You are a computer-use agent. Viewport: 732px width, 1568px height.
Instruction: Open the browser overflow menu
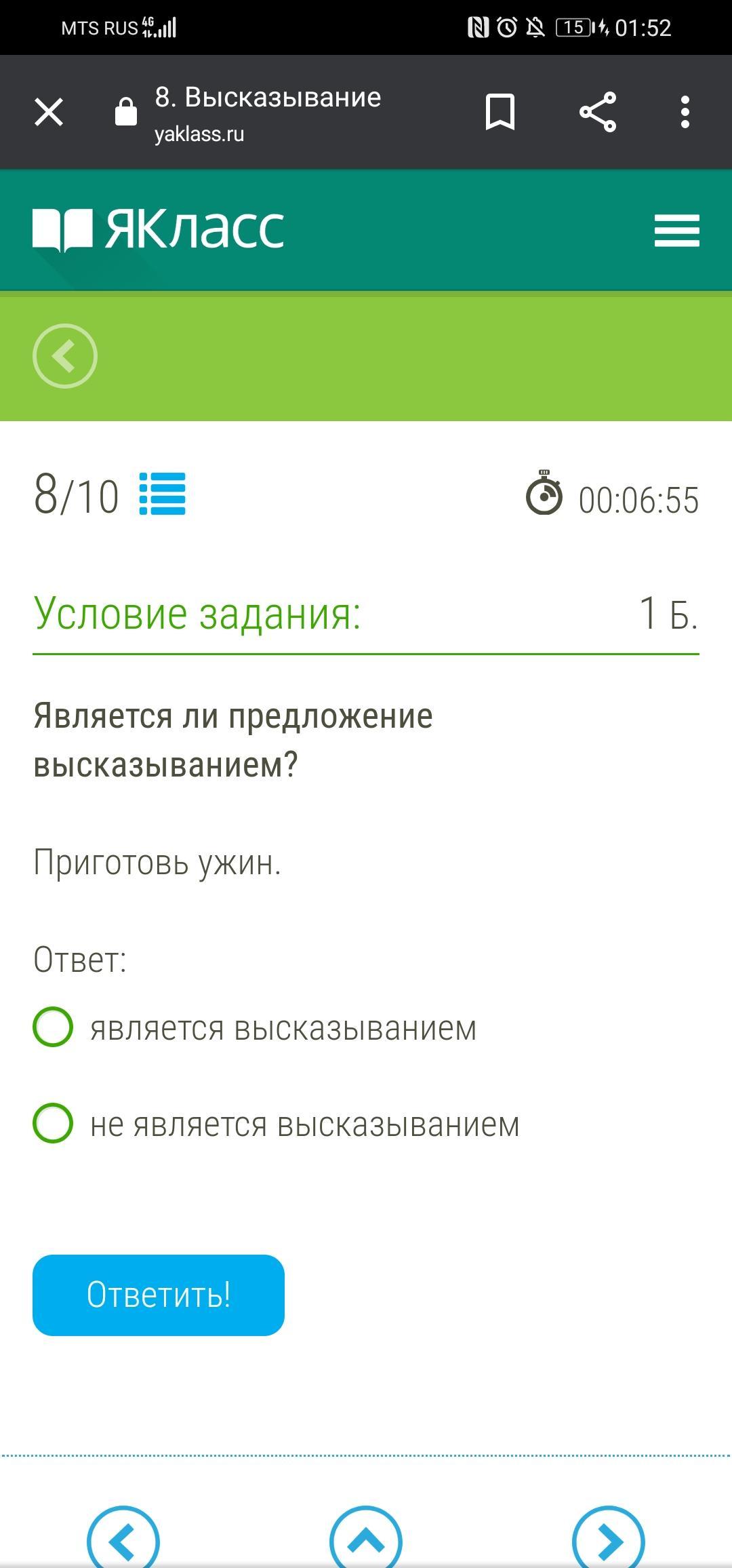685,112
